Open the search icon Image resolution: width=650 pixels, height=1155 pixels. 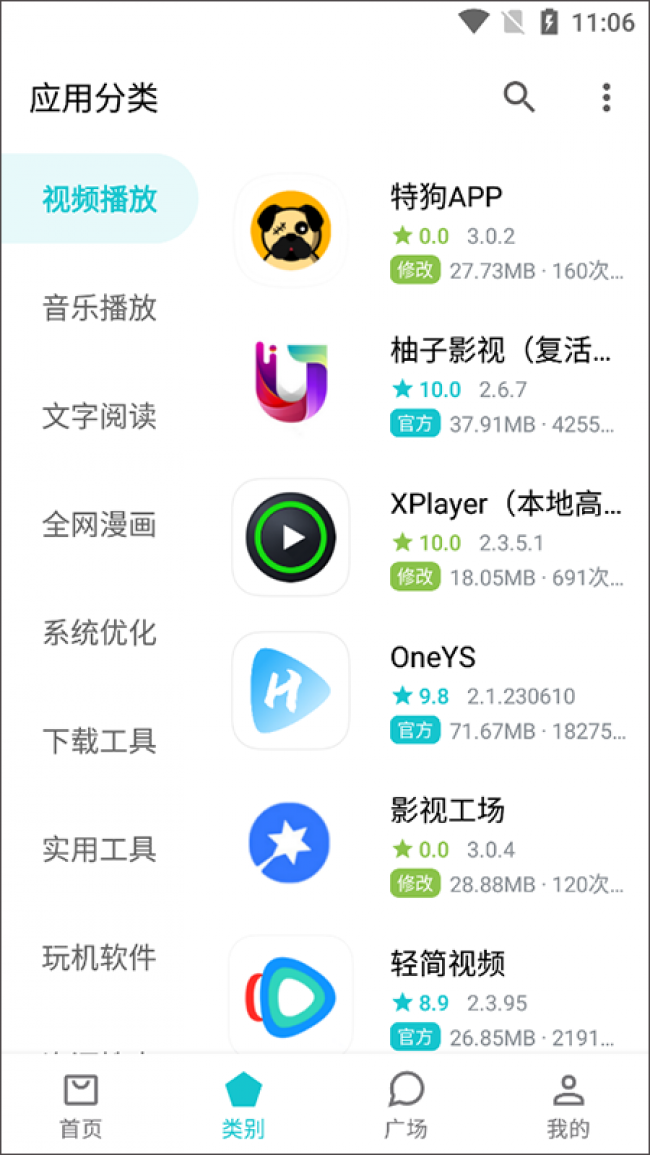[x=519, y=98]
